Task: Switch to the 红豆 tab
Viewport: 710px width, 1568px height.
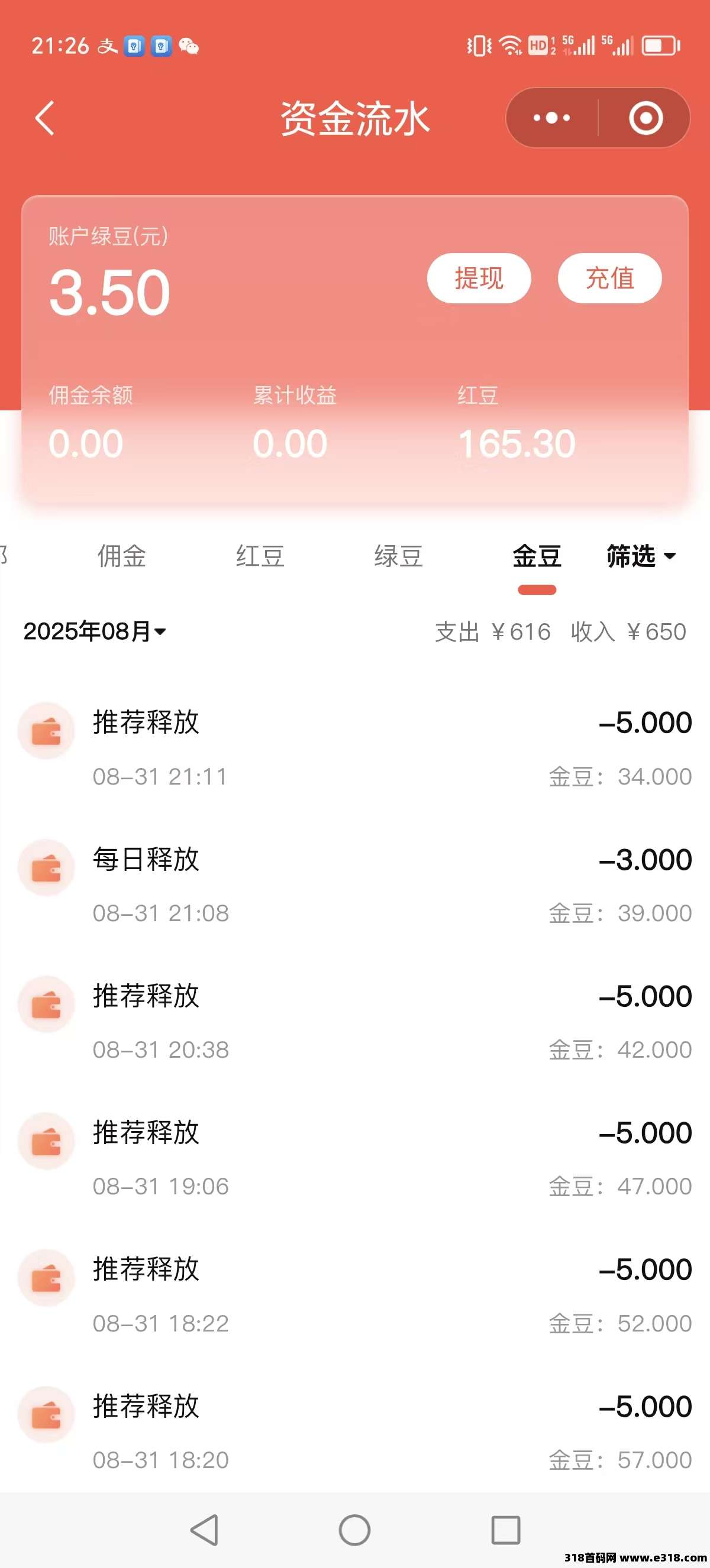Action: click(260, 556)
